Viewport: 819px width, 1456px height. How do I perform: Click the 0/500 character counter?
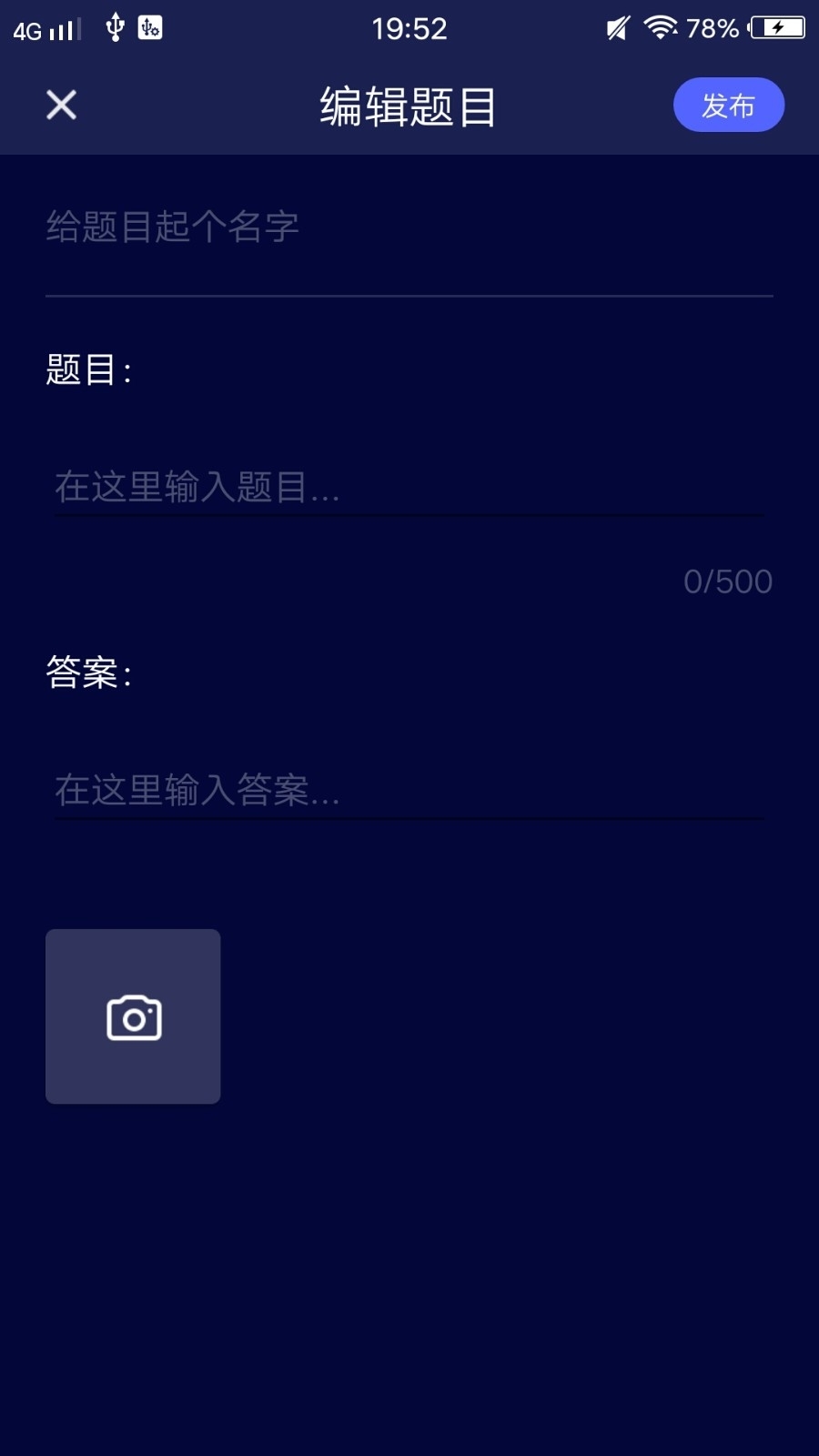[727, 581]
